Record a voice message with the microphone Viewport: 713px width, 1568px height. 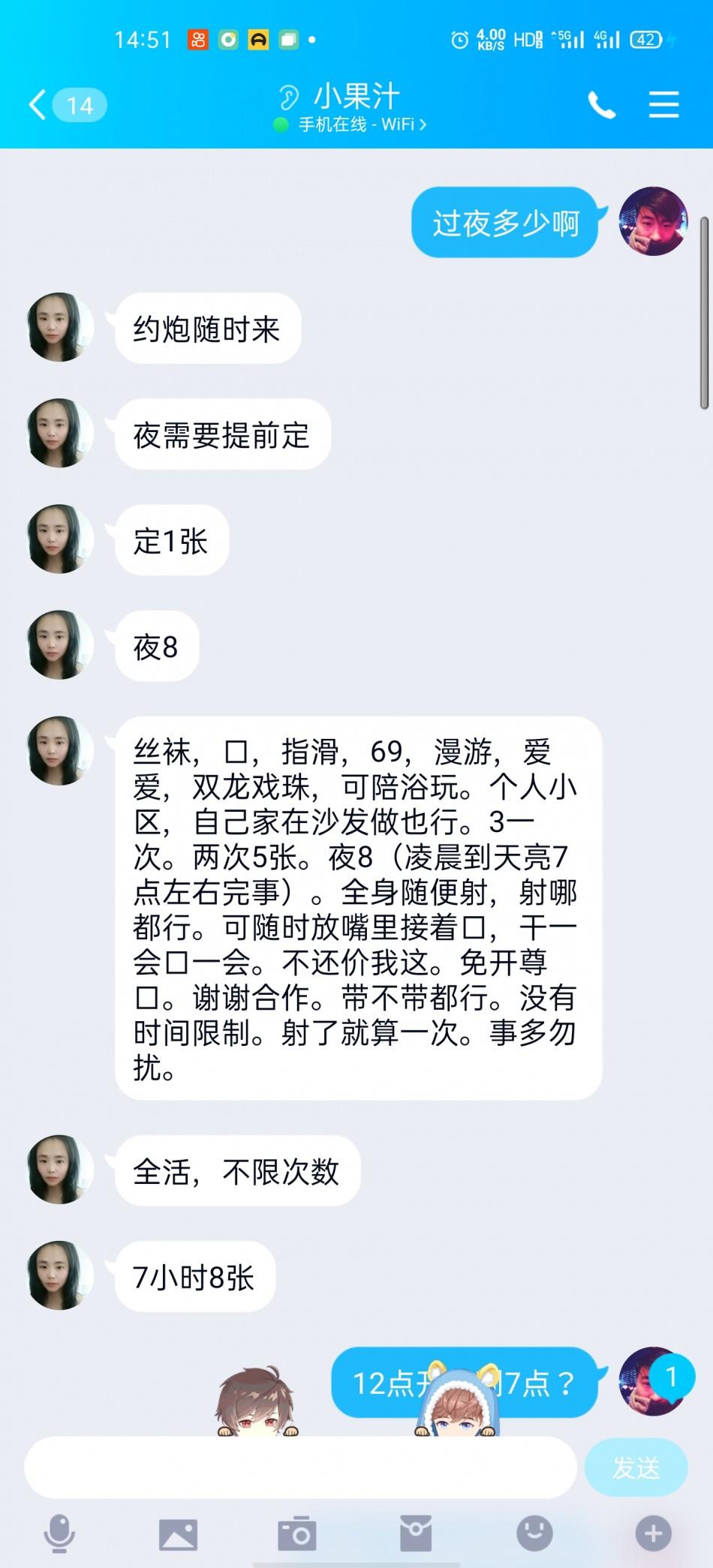click(x=59, y=1533)
